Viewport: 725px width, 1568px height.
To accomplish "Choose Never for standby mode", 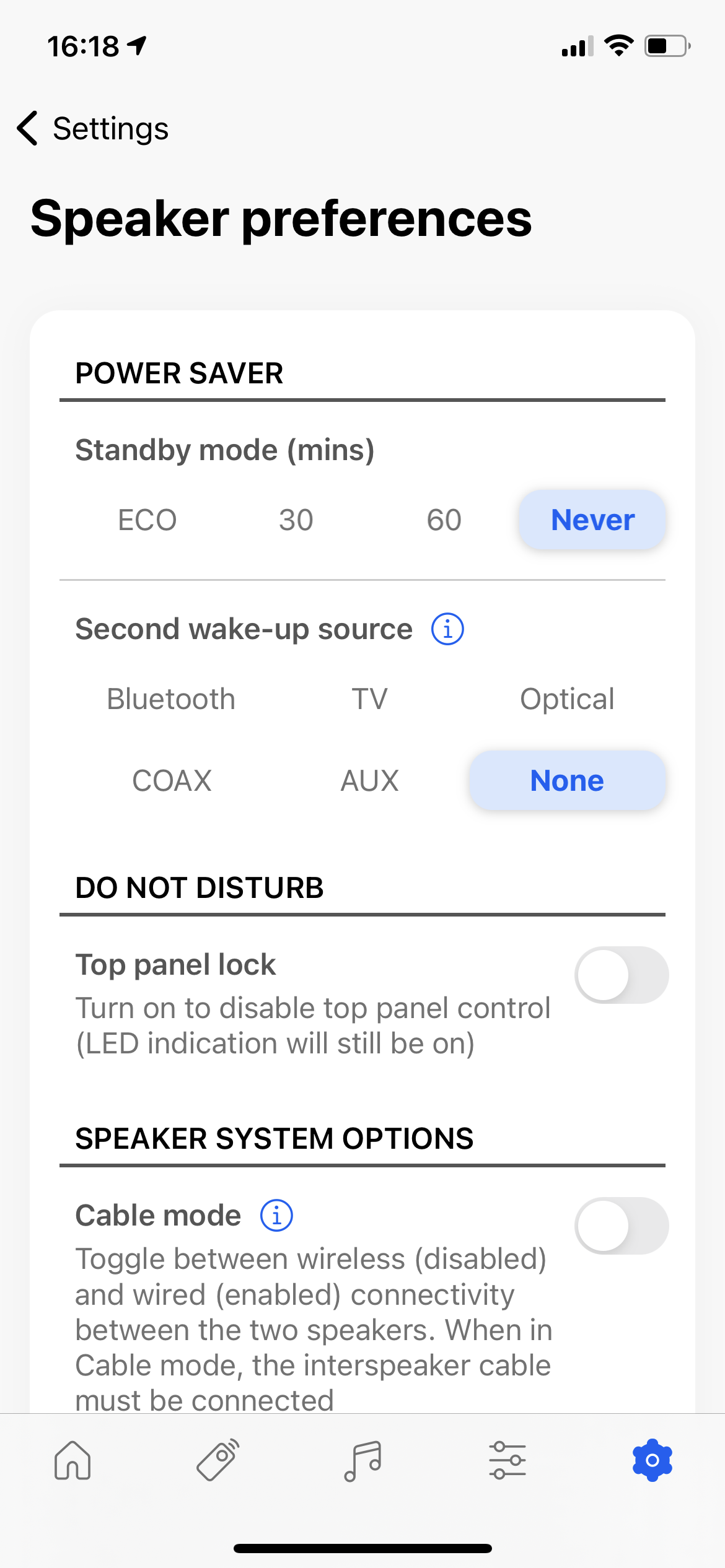I will click(592, 520).
